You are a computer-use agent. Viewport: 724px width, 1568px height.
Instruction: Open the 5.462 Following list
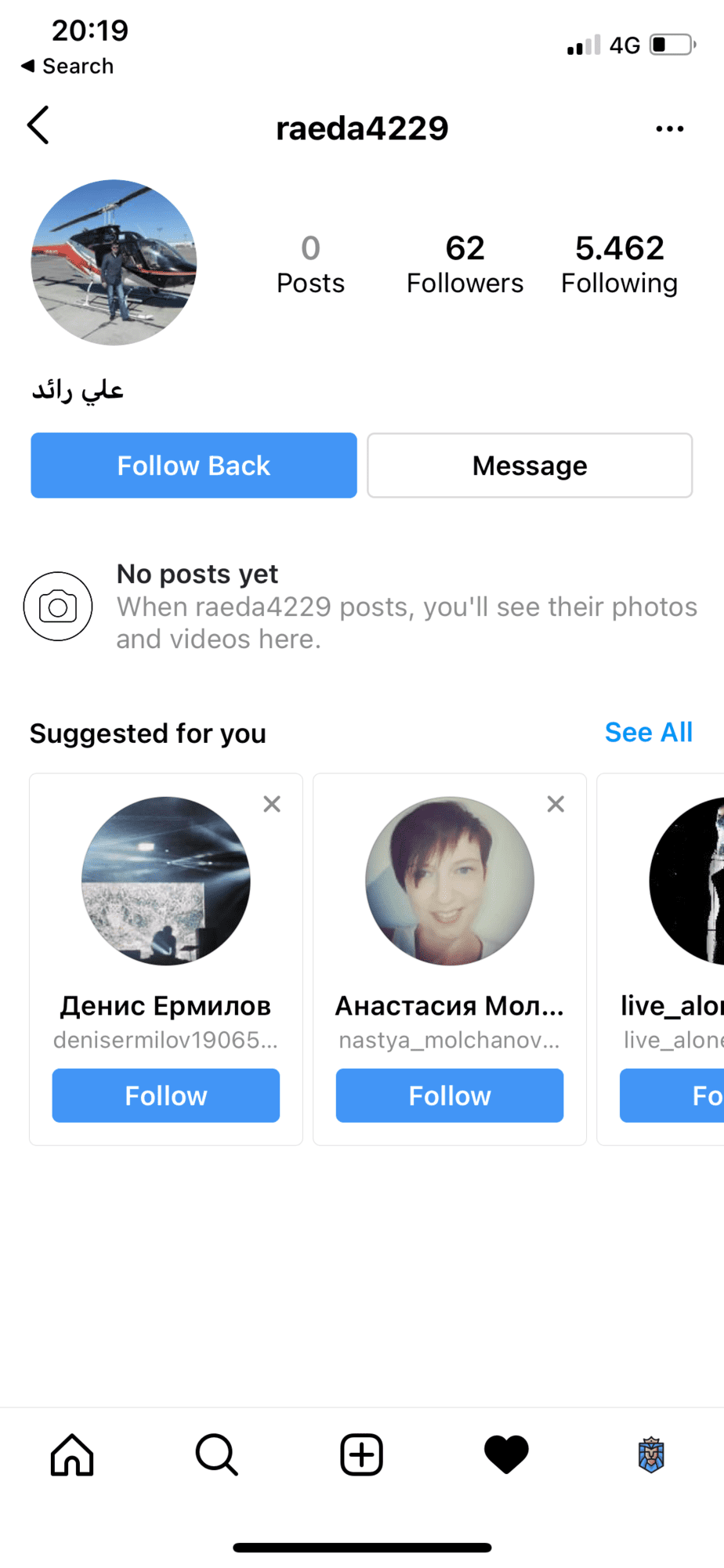tap(619, 265)
